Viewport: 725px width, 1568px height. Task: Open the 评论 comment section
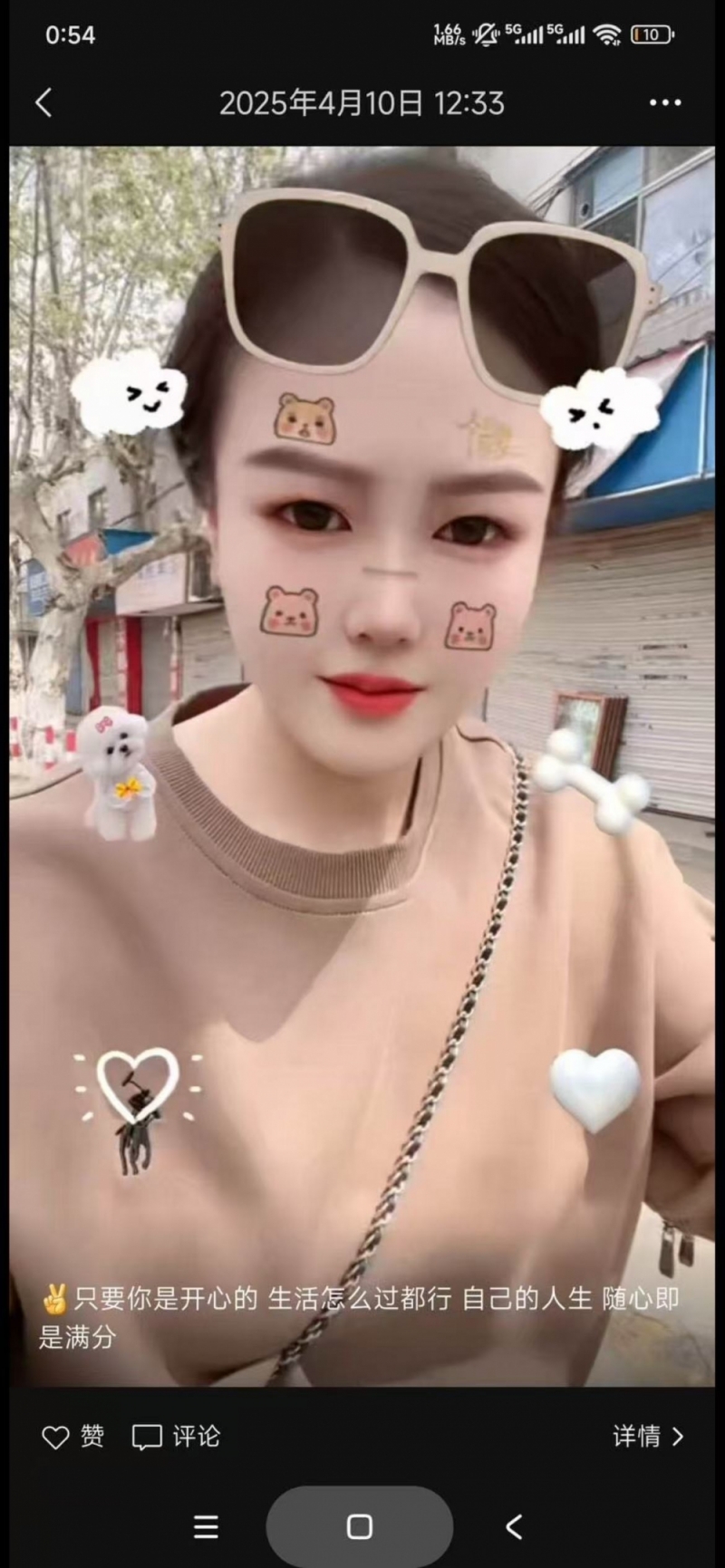click(177, 1437)
